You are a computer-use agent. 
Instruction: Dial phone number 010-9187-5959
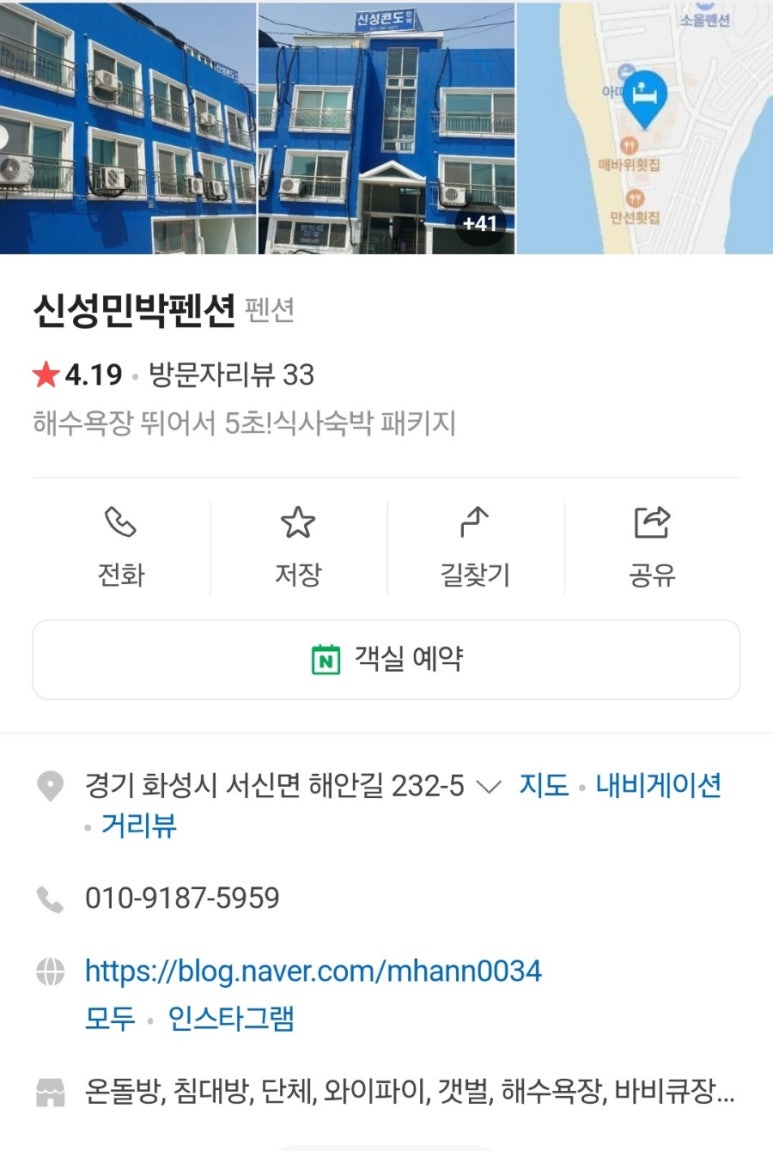182,898
